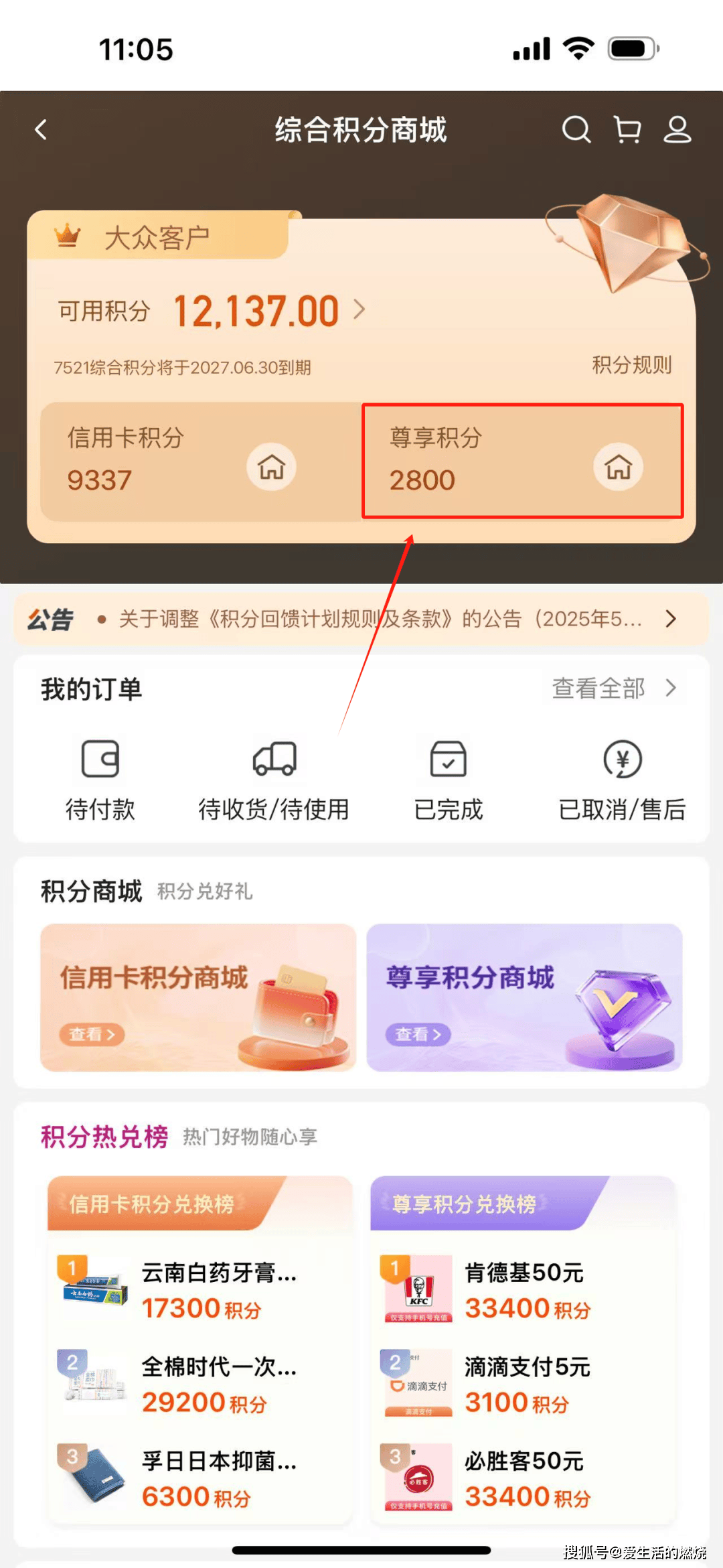View 可用积分 12,137.00 details
This screenshot has height=1568, width=723.
(268, 311)
